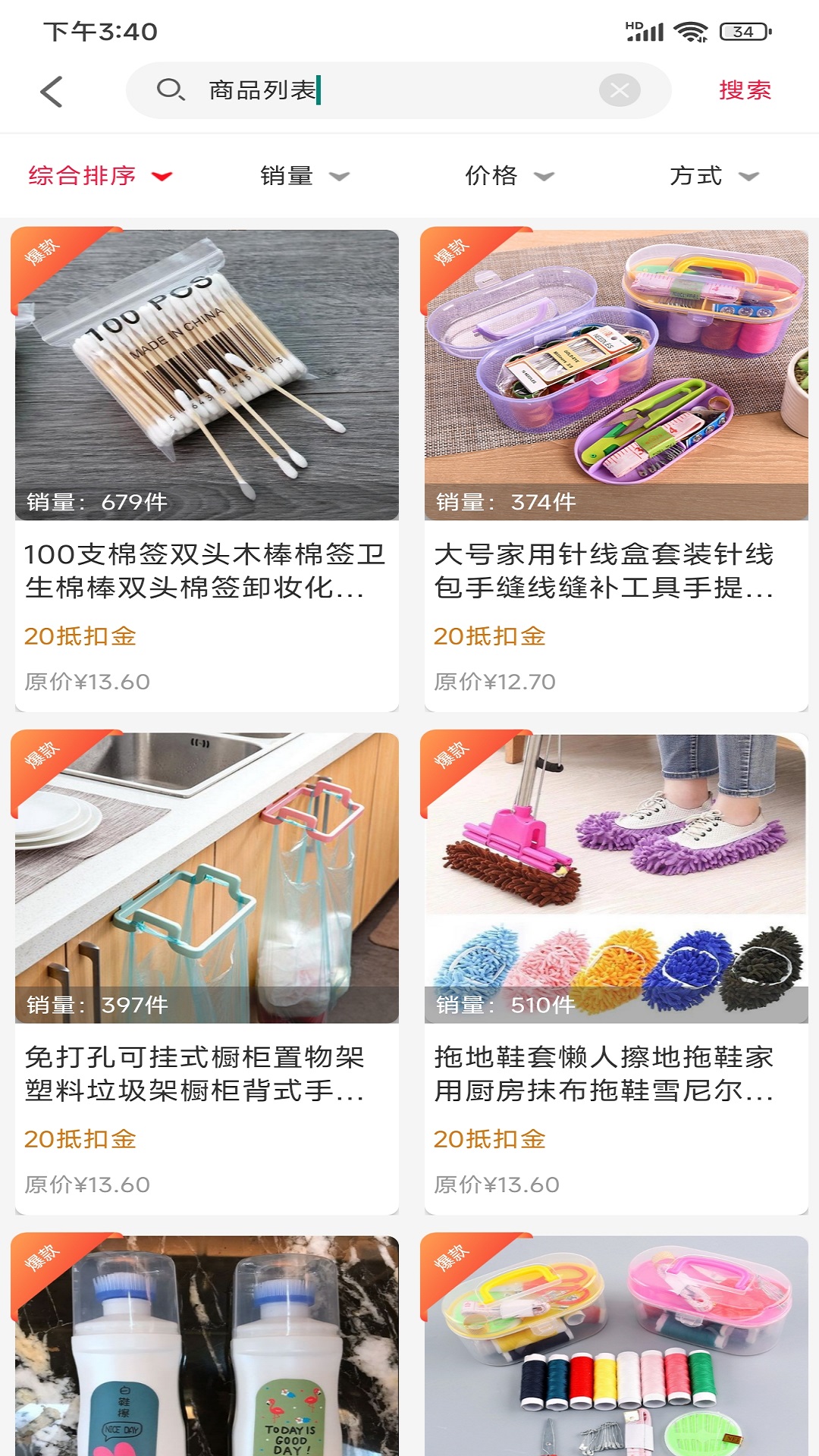This screenshot has height=1456, width=819.
Task: Tap the sewing kit product thumbnail
Action: [x=614, y=372]
